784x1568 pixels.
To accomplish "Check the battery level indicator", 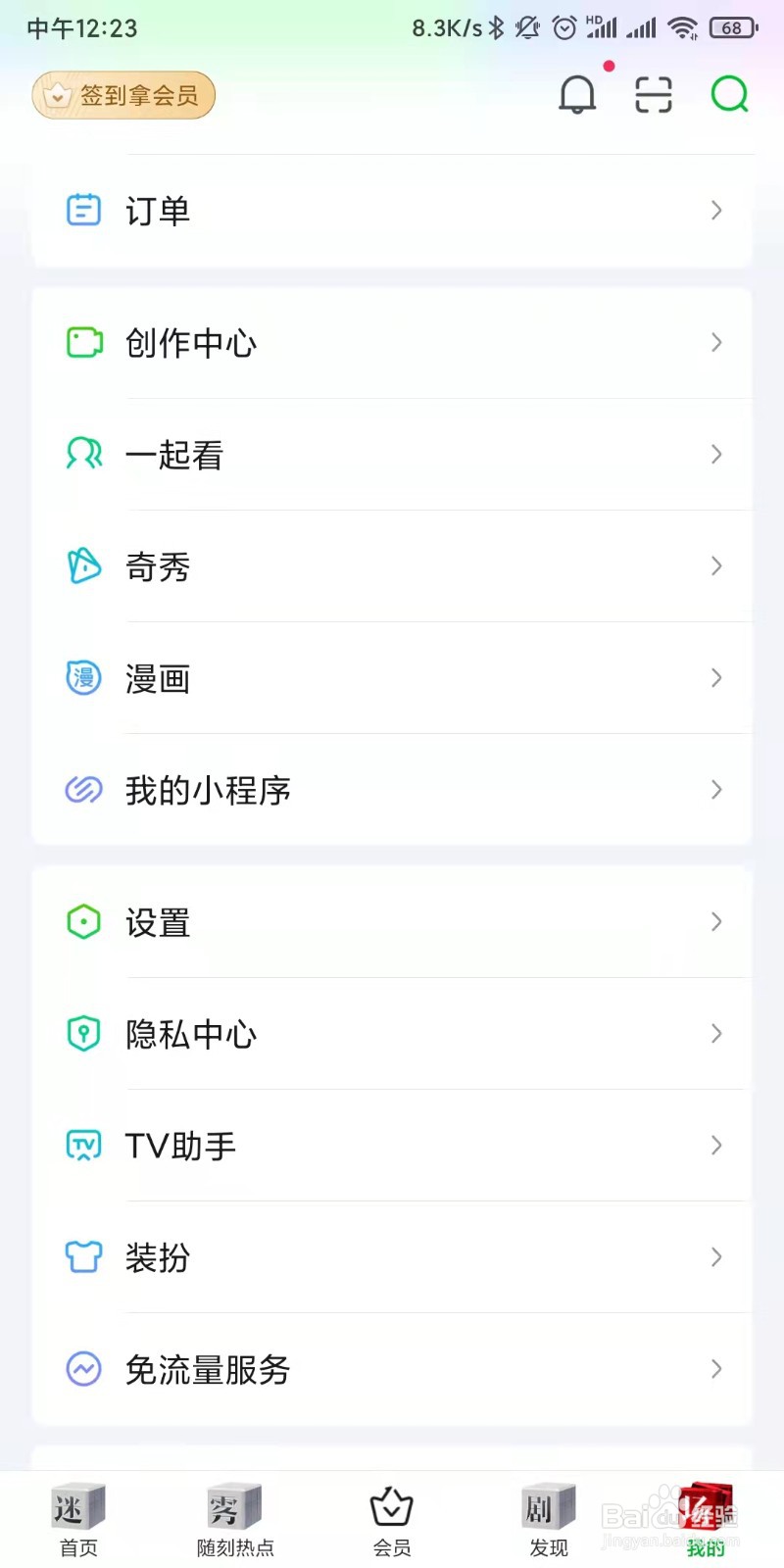I will pyautogui.click(x=733, y=27).
